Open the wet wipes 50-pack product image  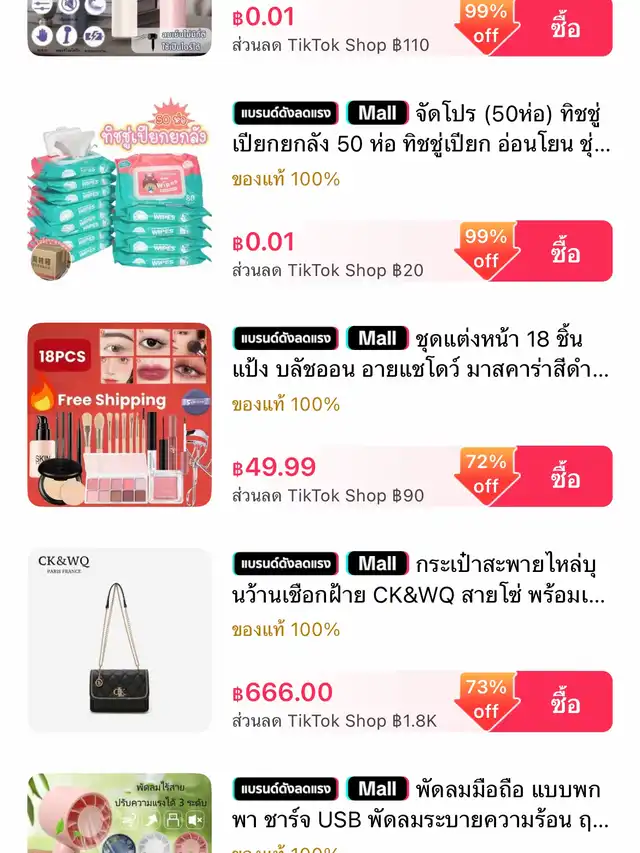[x=120, y=190]
